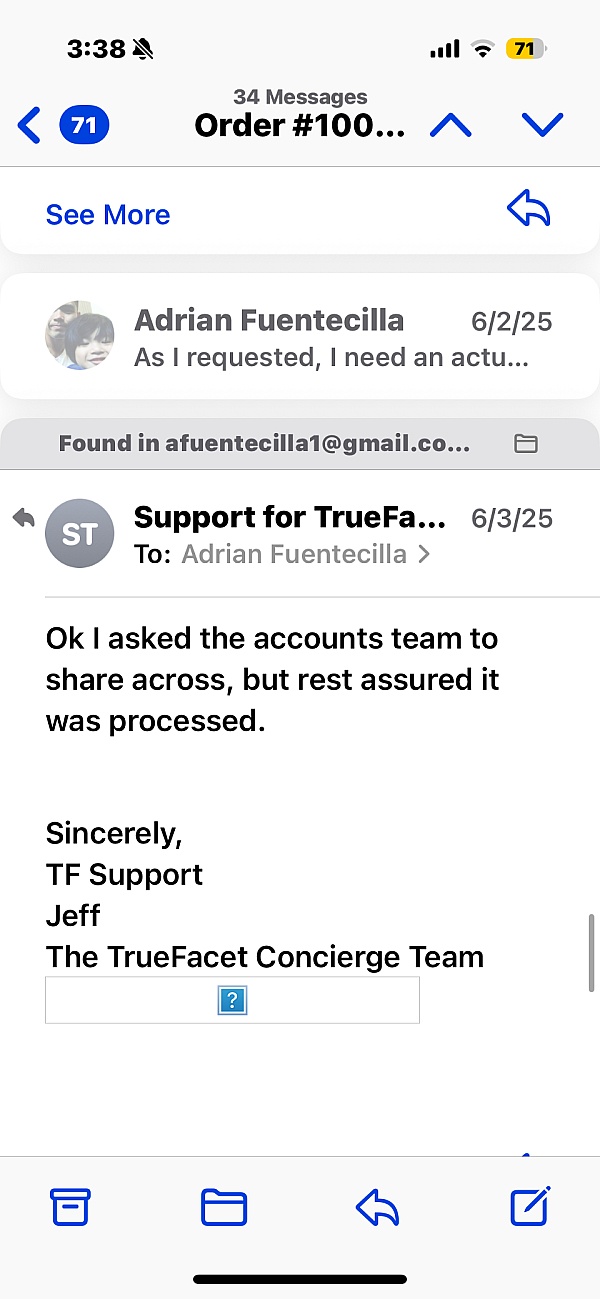
Task: Jump to the previous message with up arrow
Action: click(450, 125)
